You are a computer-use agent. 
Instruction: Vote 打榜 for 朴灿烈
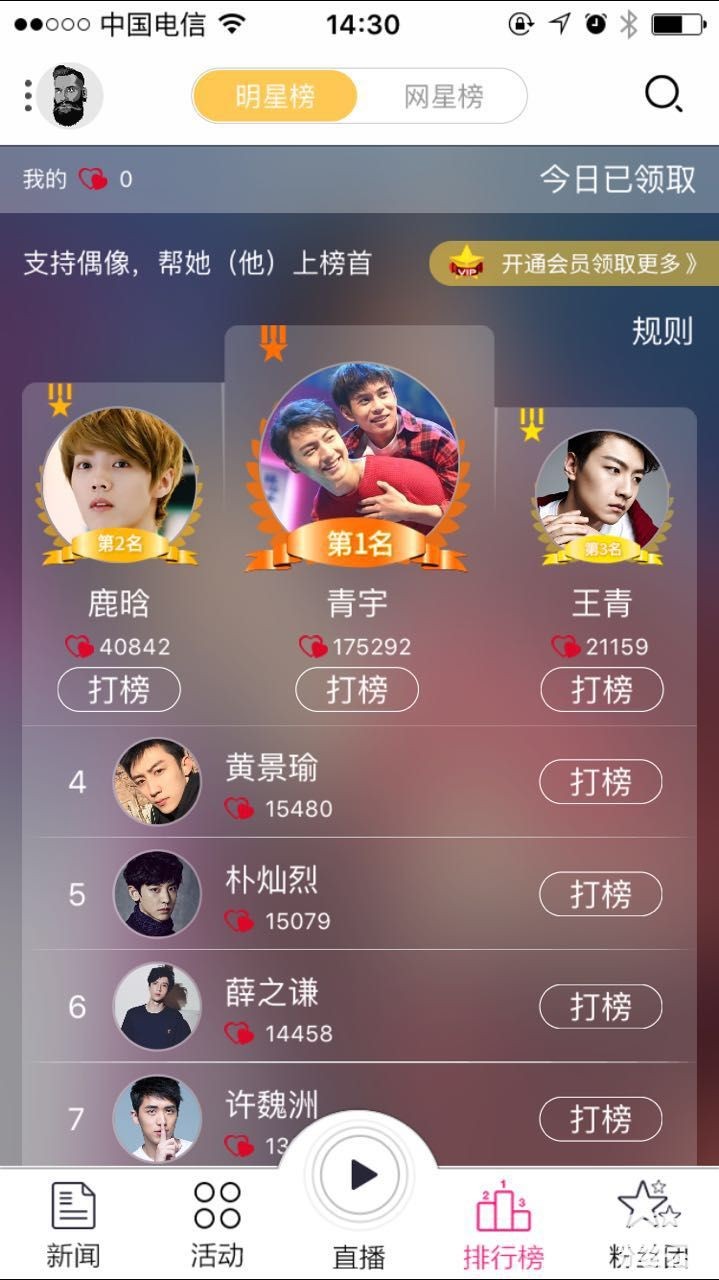(x=601, y=894)
